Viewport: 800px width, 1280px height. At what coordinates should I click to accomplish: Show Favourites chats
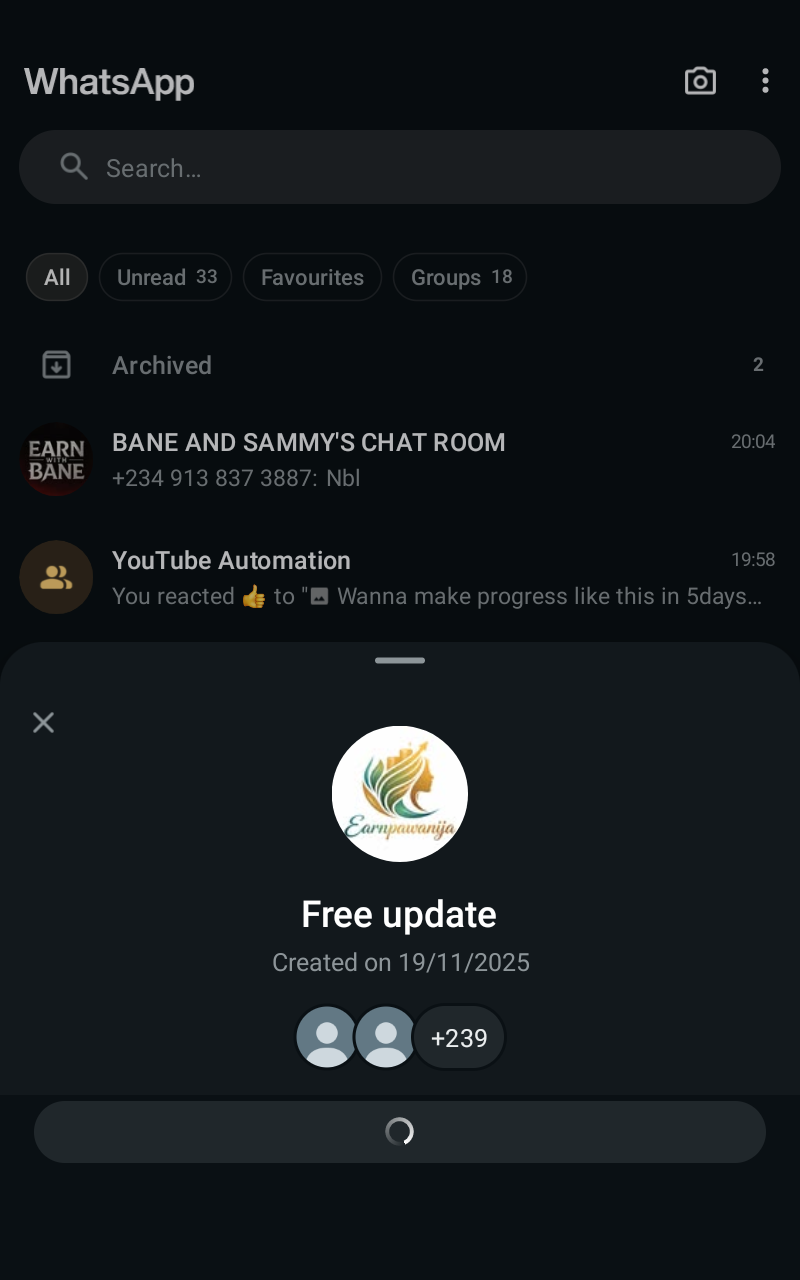(312, 277)
